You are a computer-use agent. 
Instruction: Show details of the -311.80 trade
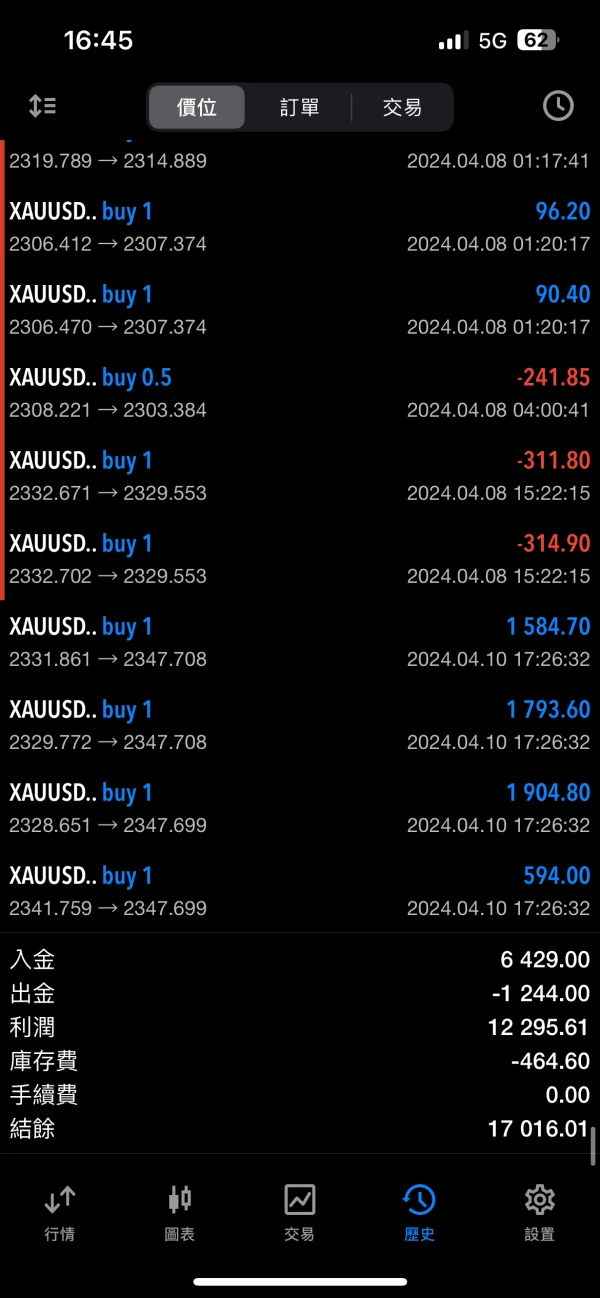[300, 476]
